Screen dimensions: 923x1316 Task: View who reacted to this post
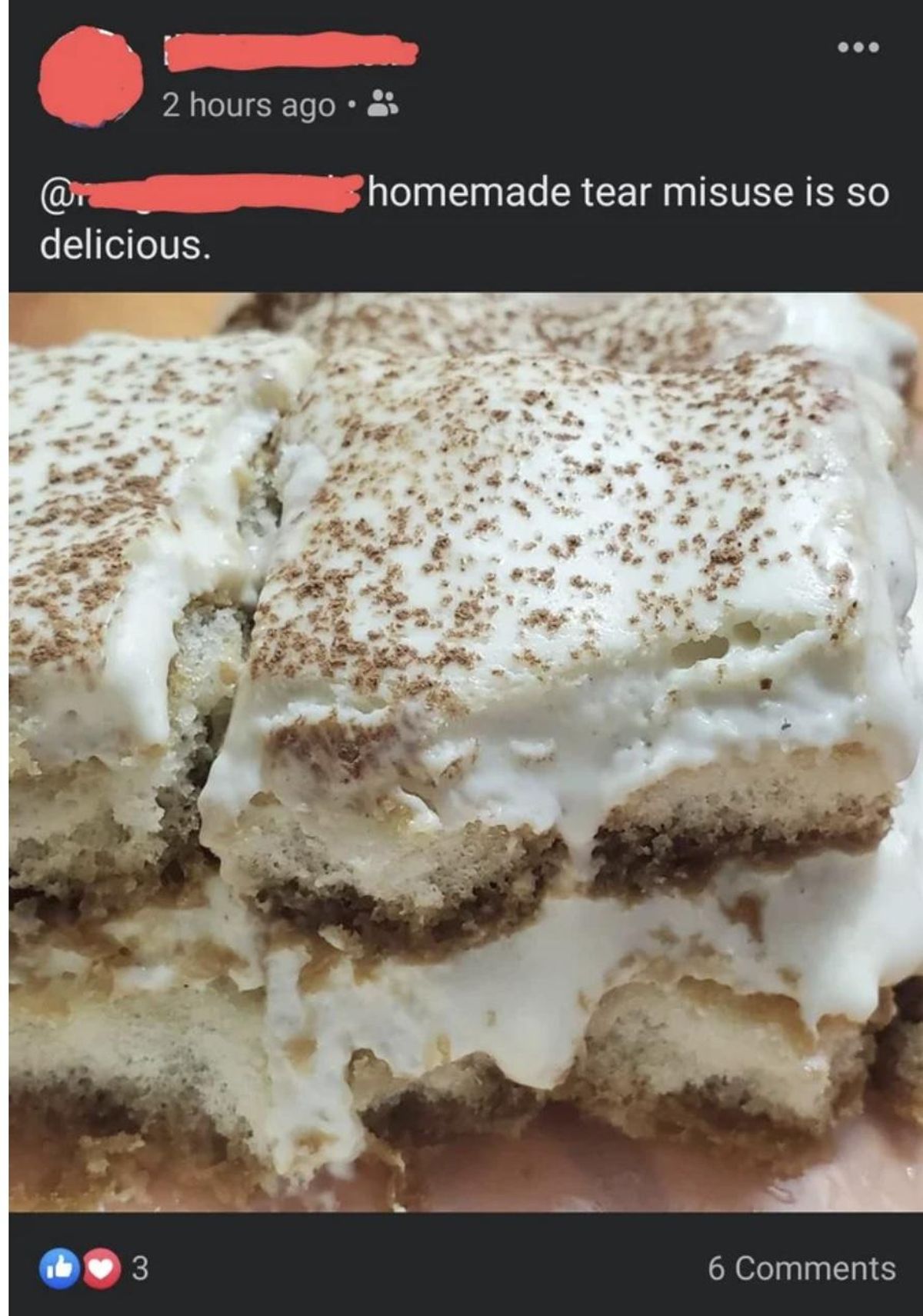click(x=94, y=1268)
